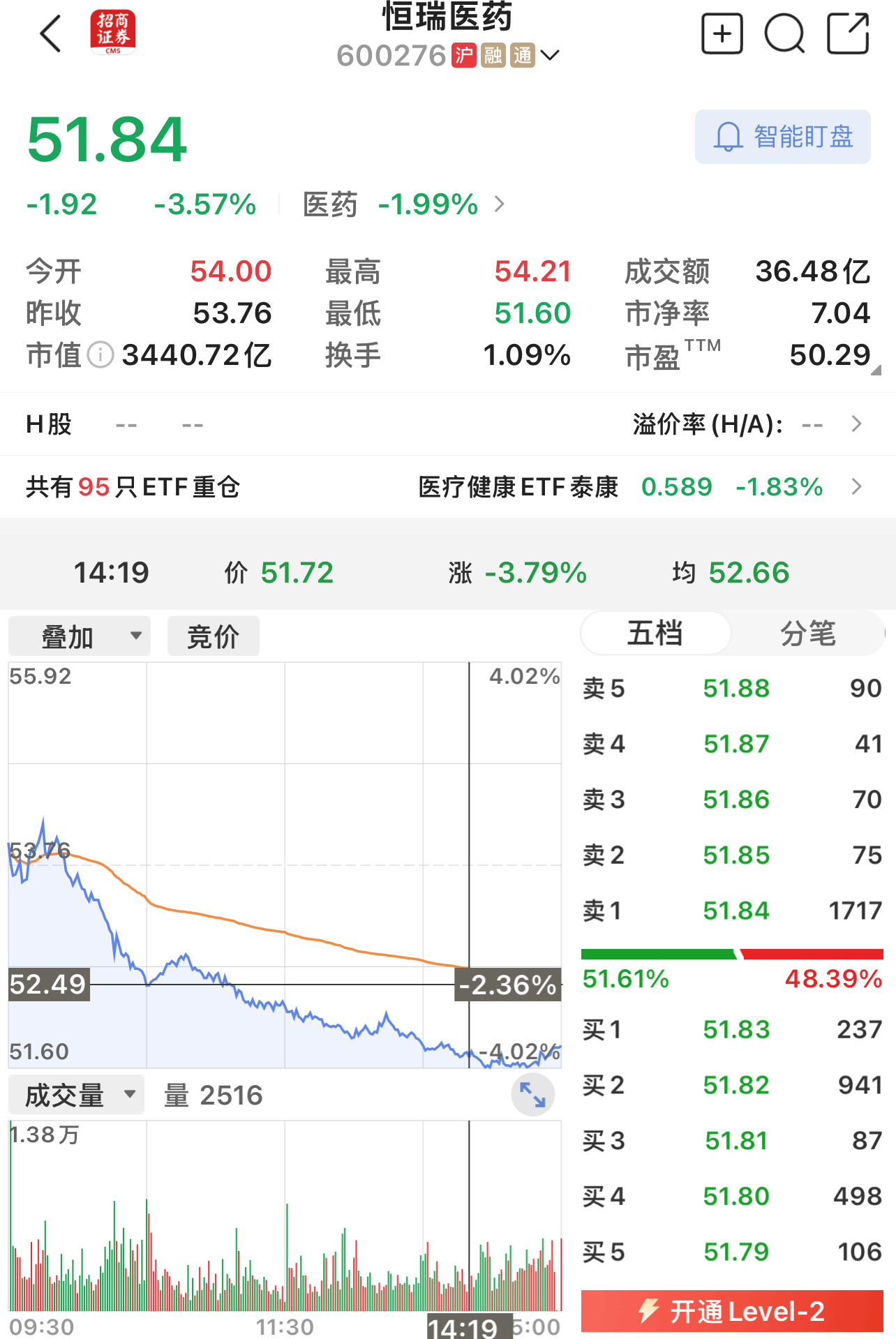Select the 竞价 auction button
This screenshot has width=896, height=1339.
pos(213,636)
